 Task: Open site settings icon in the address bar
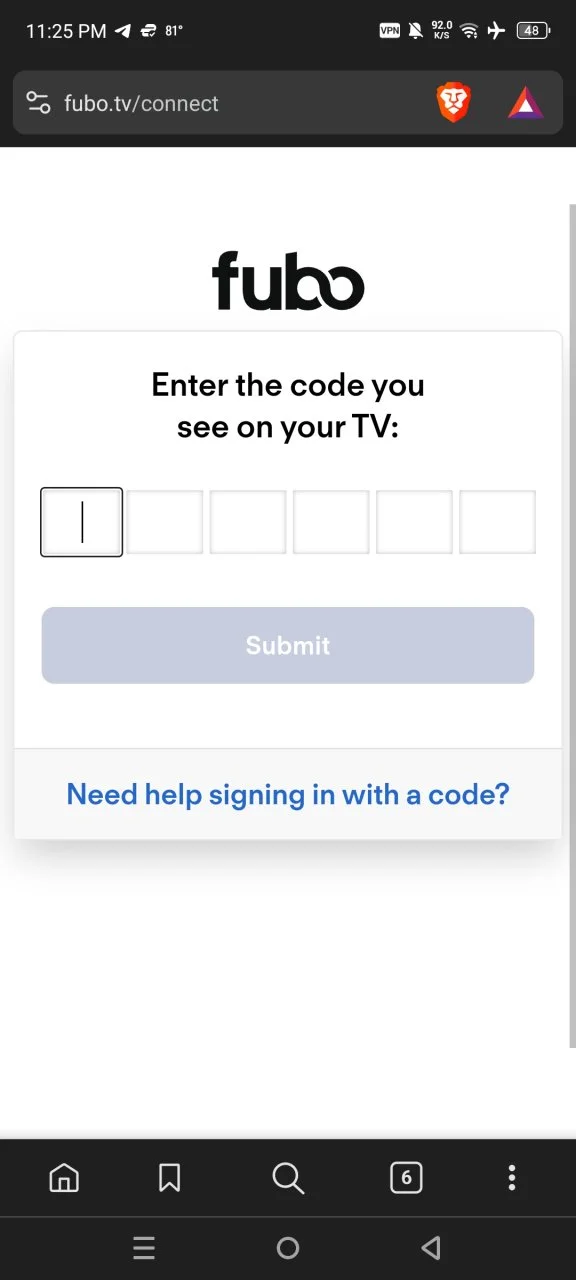[x=38, y=103]
